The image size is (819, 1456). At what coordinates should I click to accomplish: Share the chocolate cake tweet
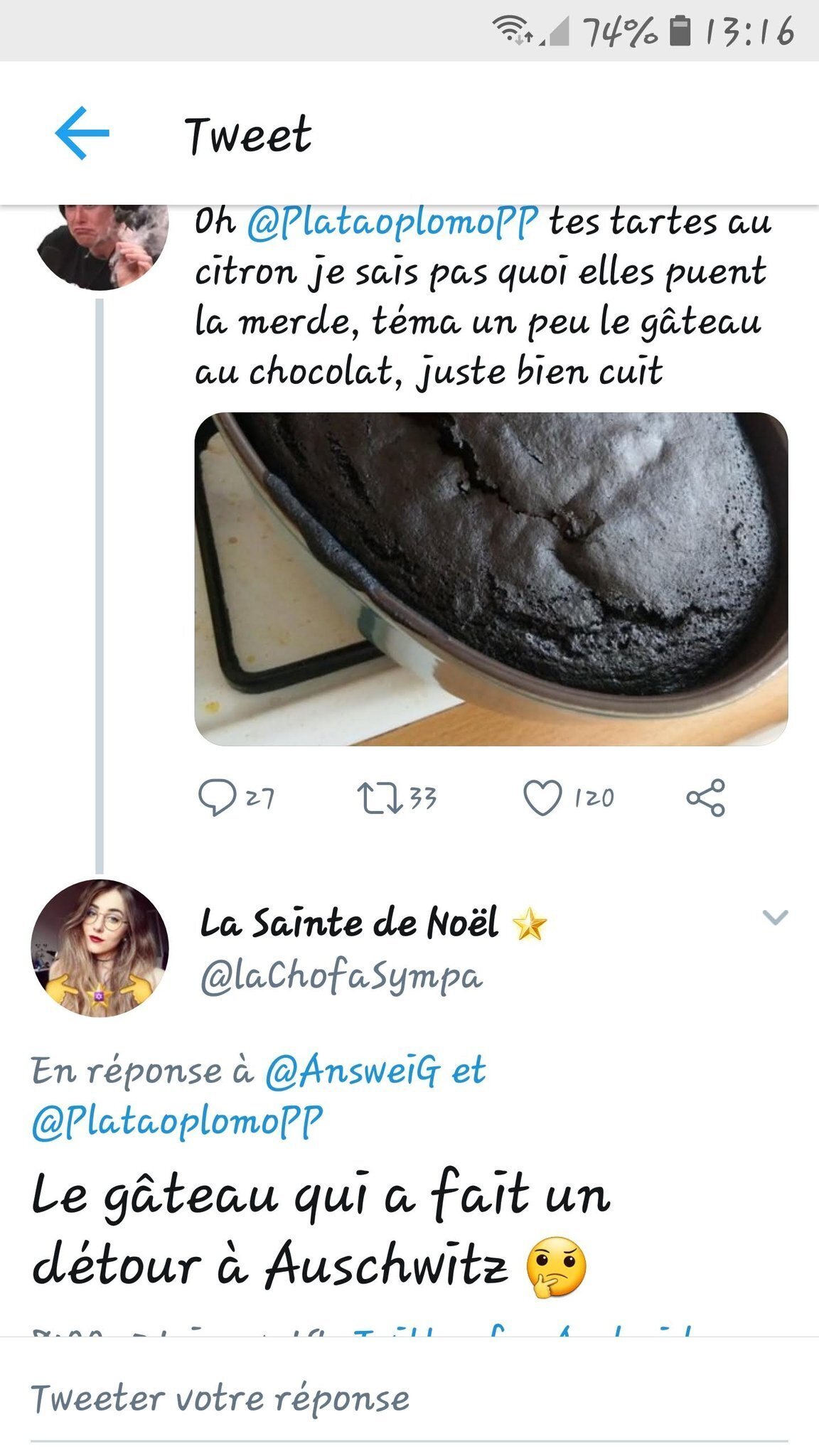pos(706,798)
